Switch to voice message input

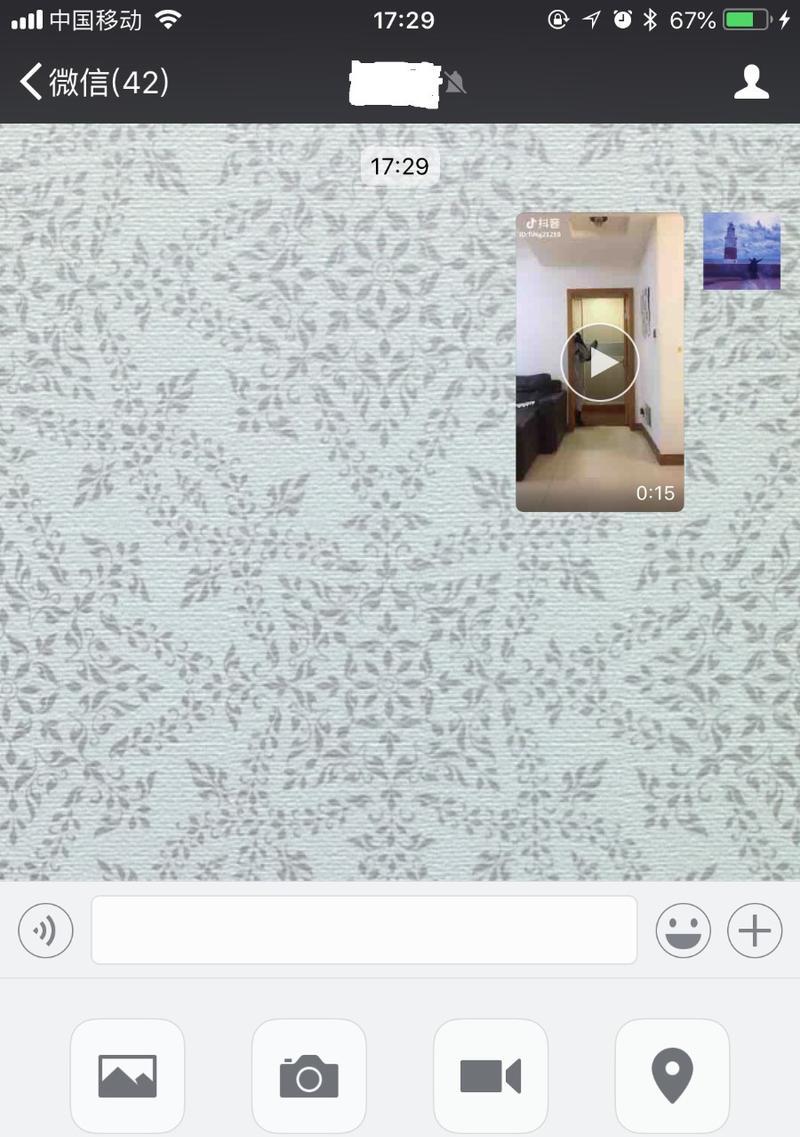46,930
